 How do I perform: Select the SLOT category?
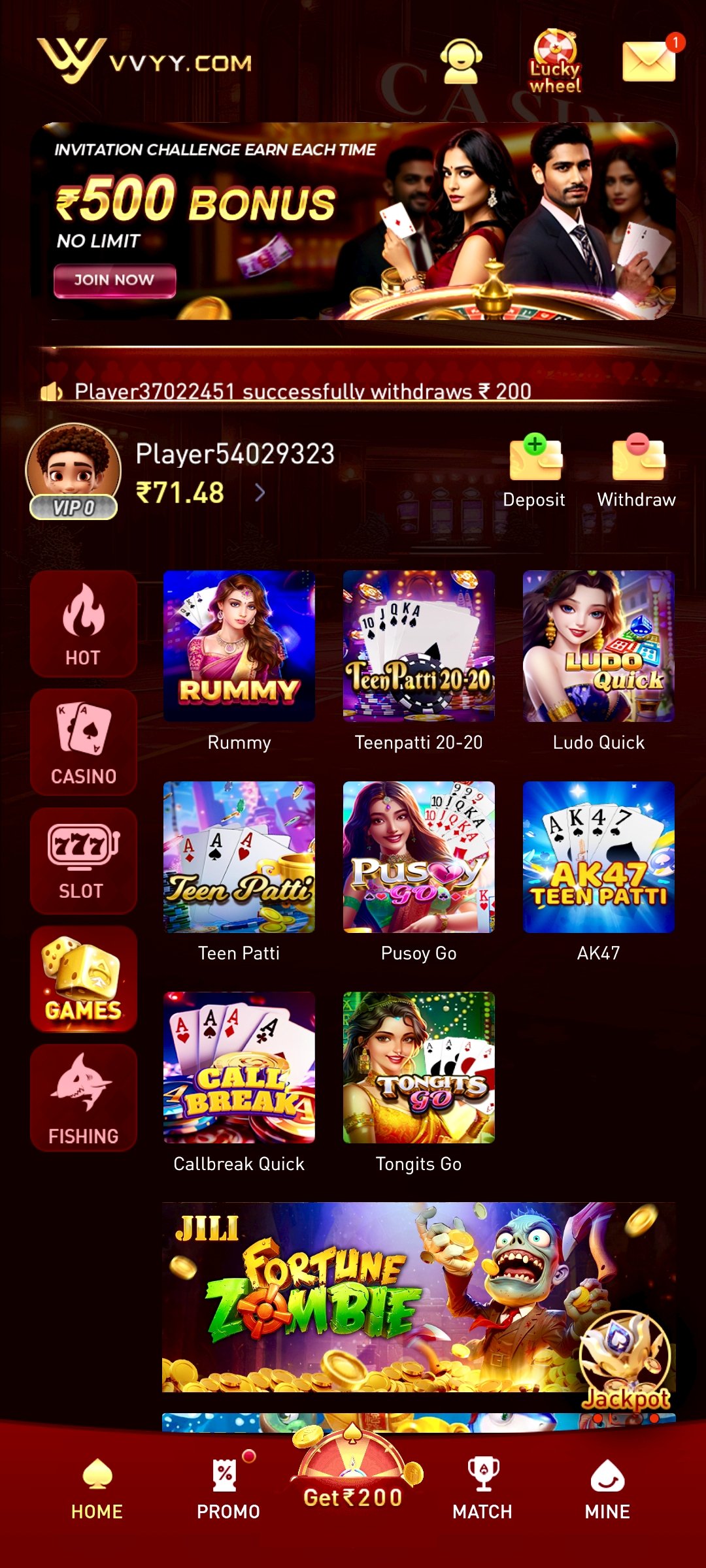(84, 861)
